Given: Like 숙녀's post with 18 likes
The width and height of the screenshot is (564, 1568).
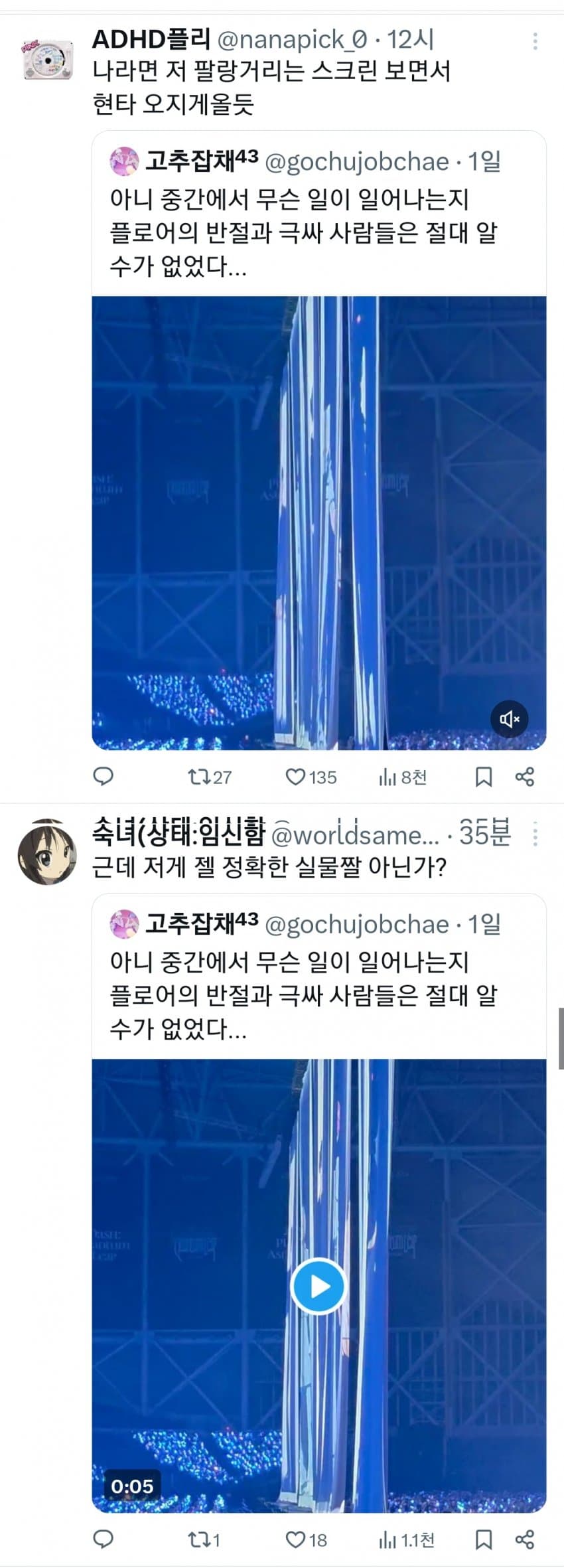Looking at the screenshot, I should pos(295,1539).
